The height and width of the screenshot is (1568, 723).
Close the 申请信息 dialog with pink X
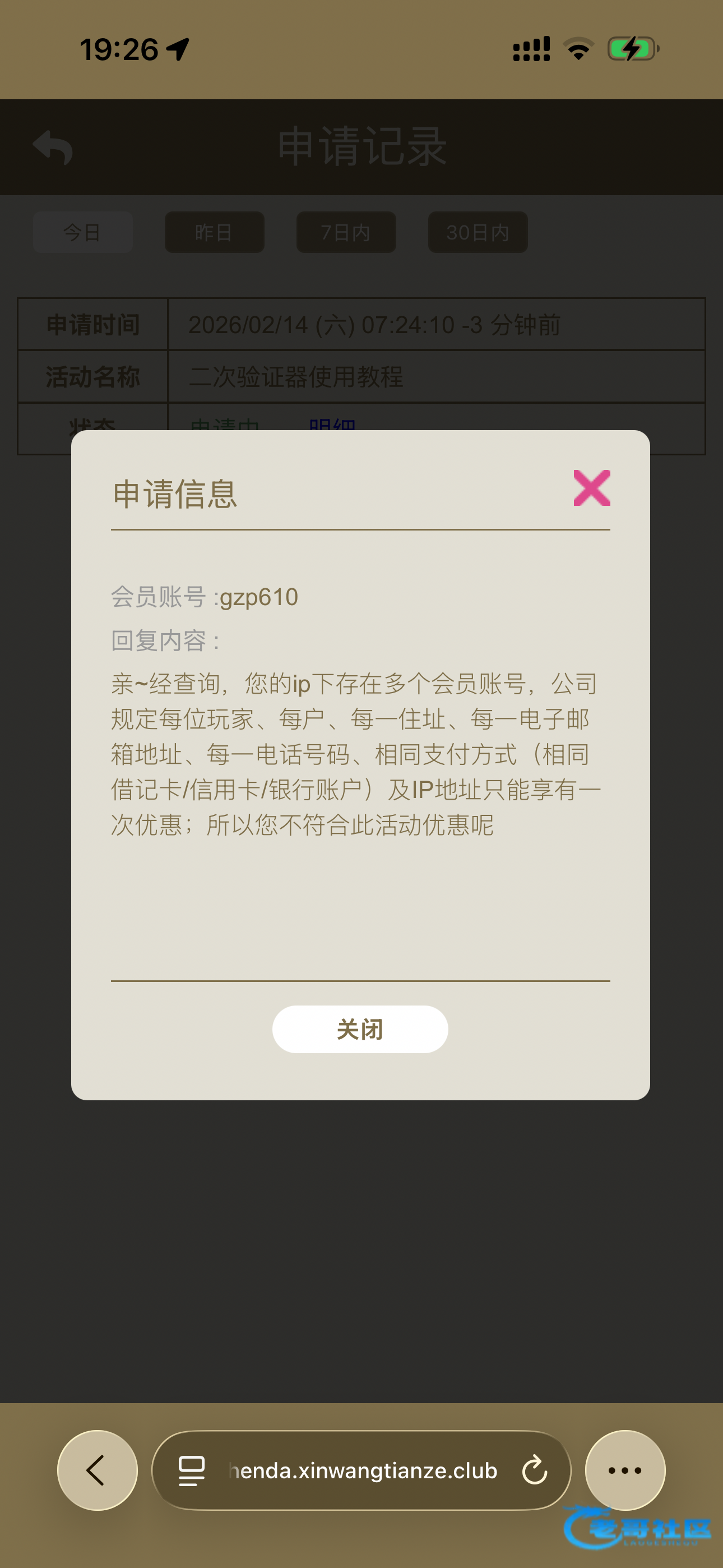click(591, 487)
